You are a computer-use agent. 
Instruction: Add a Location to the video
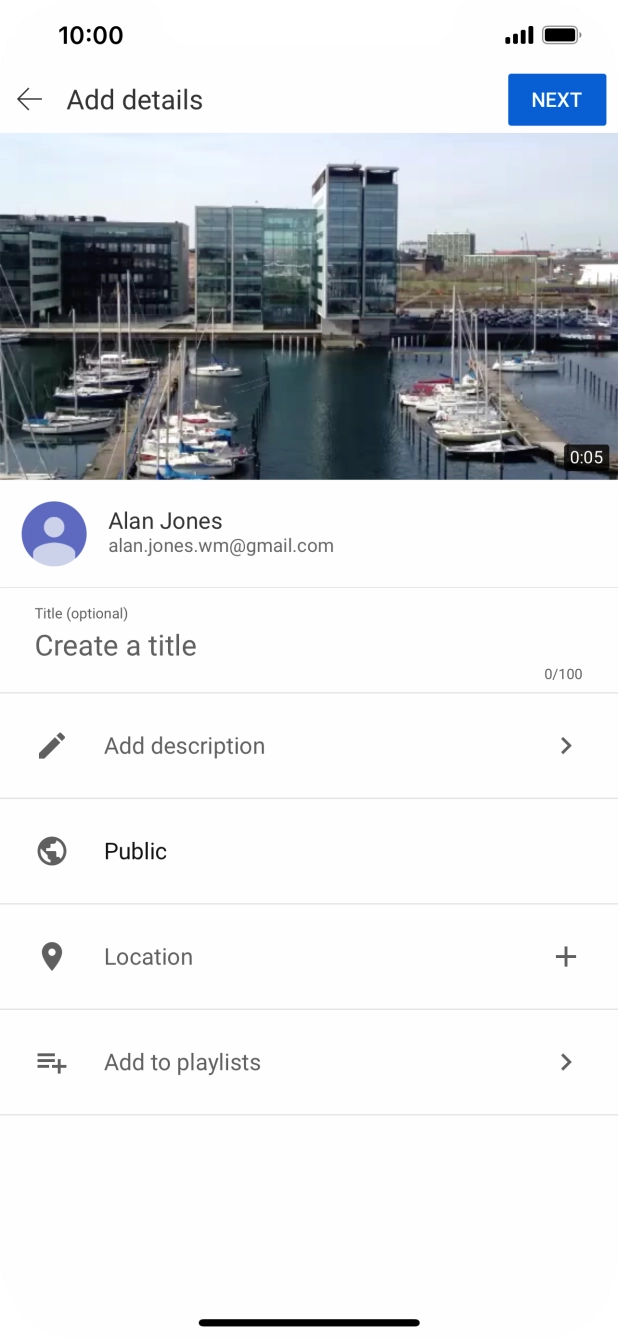(x=309, y=957)
